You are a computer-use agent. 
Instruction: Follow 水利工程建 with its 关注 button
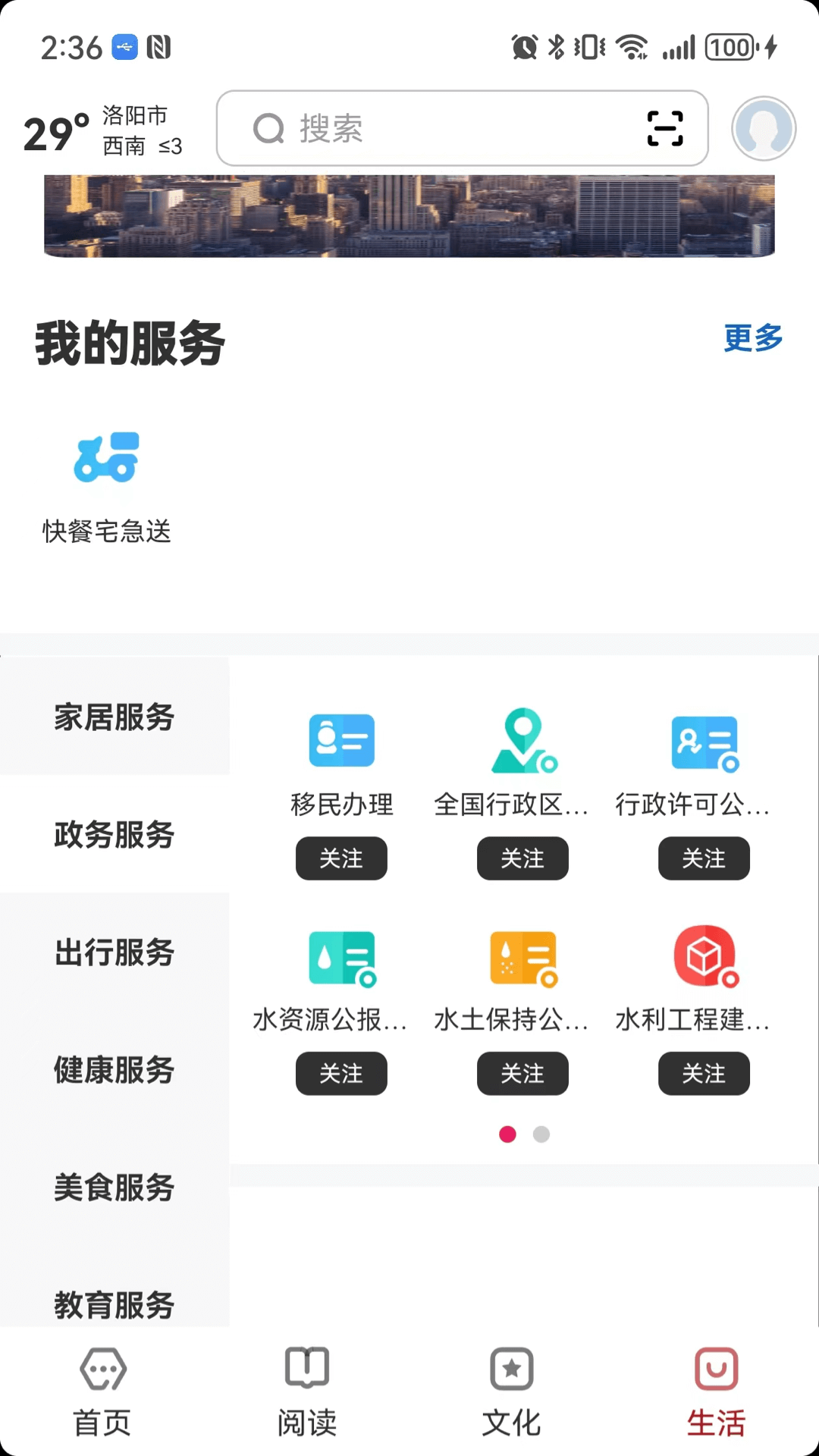tap(704, 1074)
